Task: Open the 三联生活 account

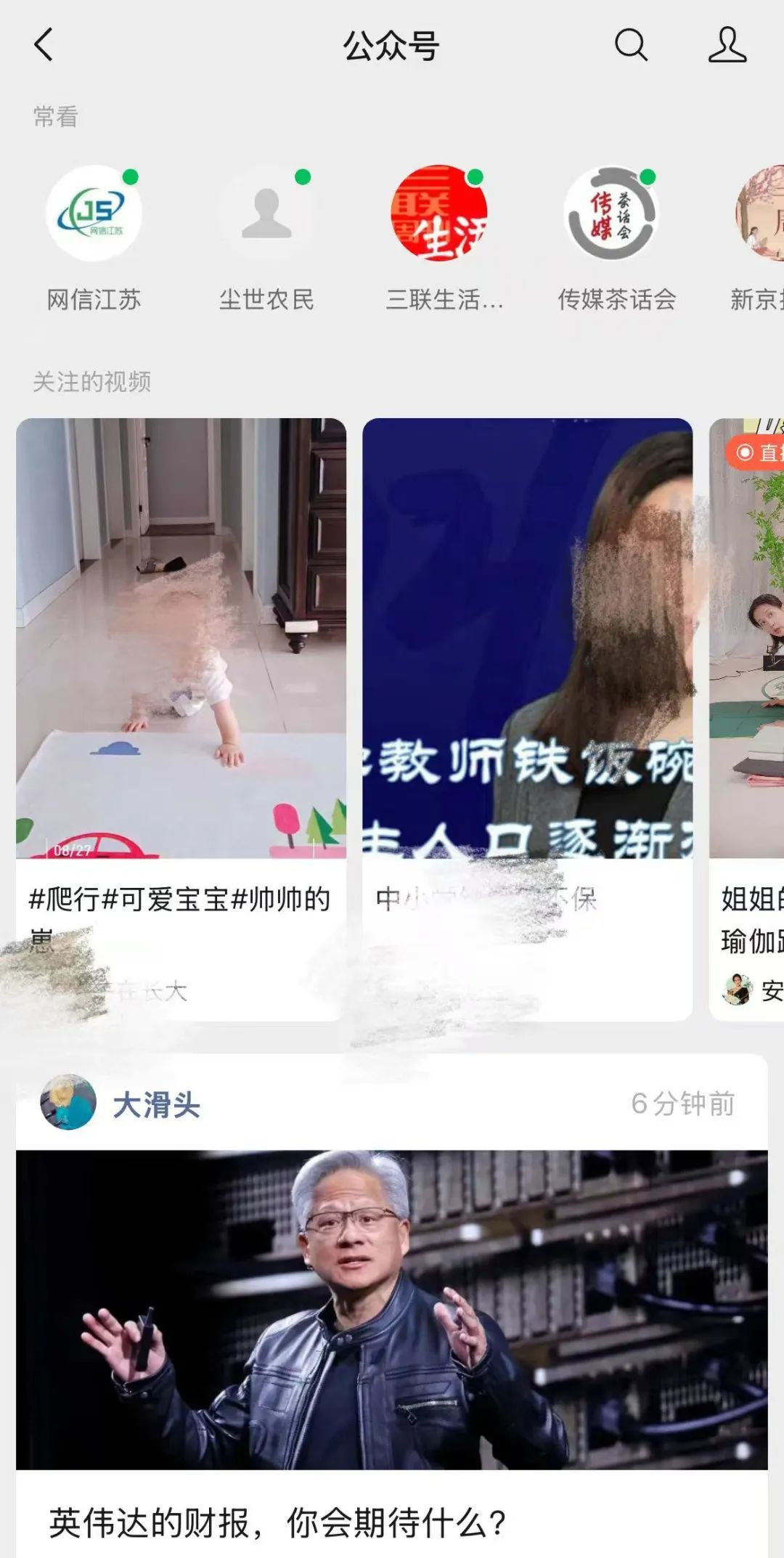Action: tap(439, 213)
